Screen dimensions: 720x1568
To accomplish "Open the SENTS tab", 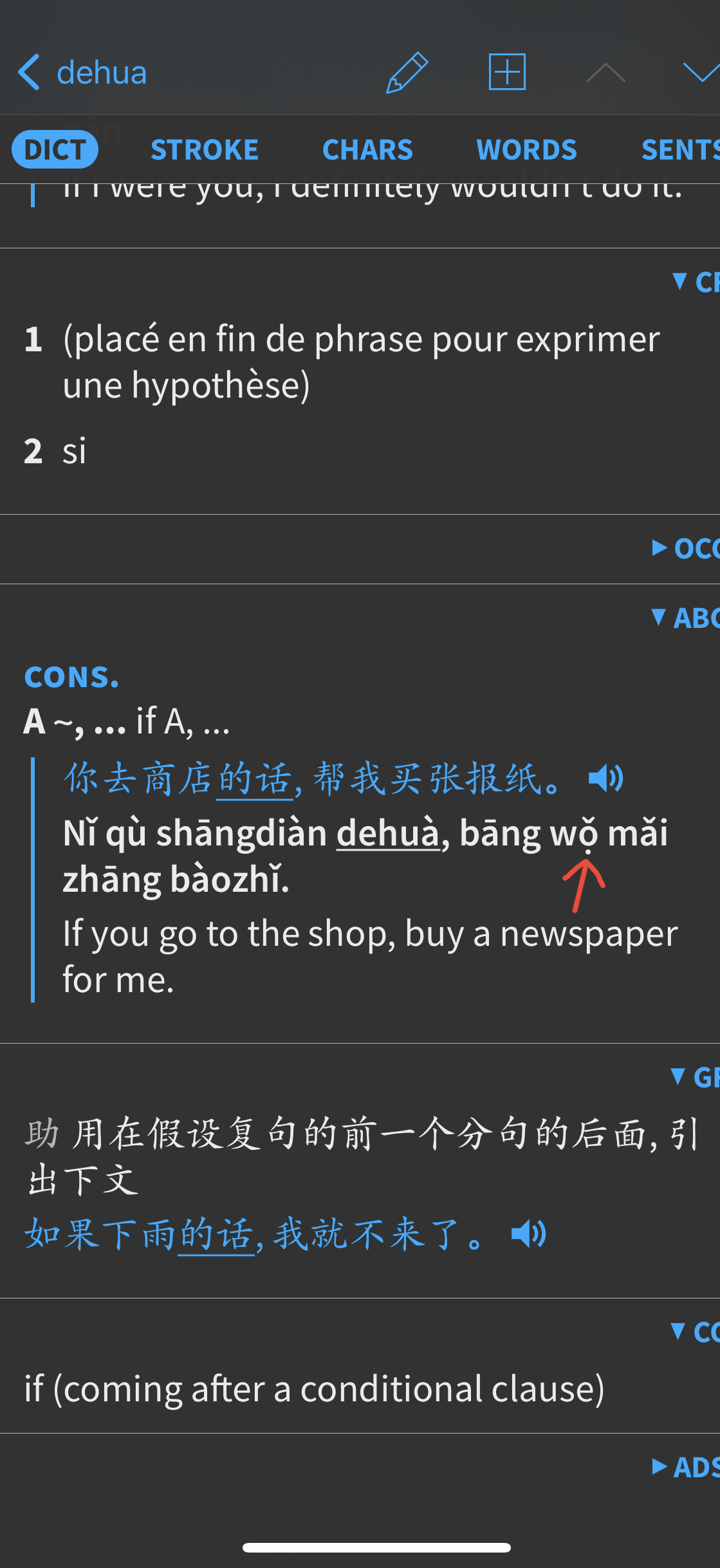I will pos(680,150).
